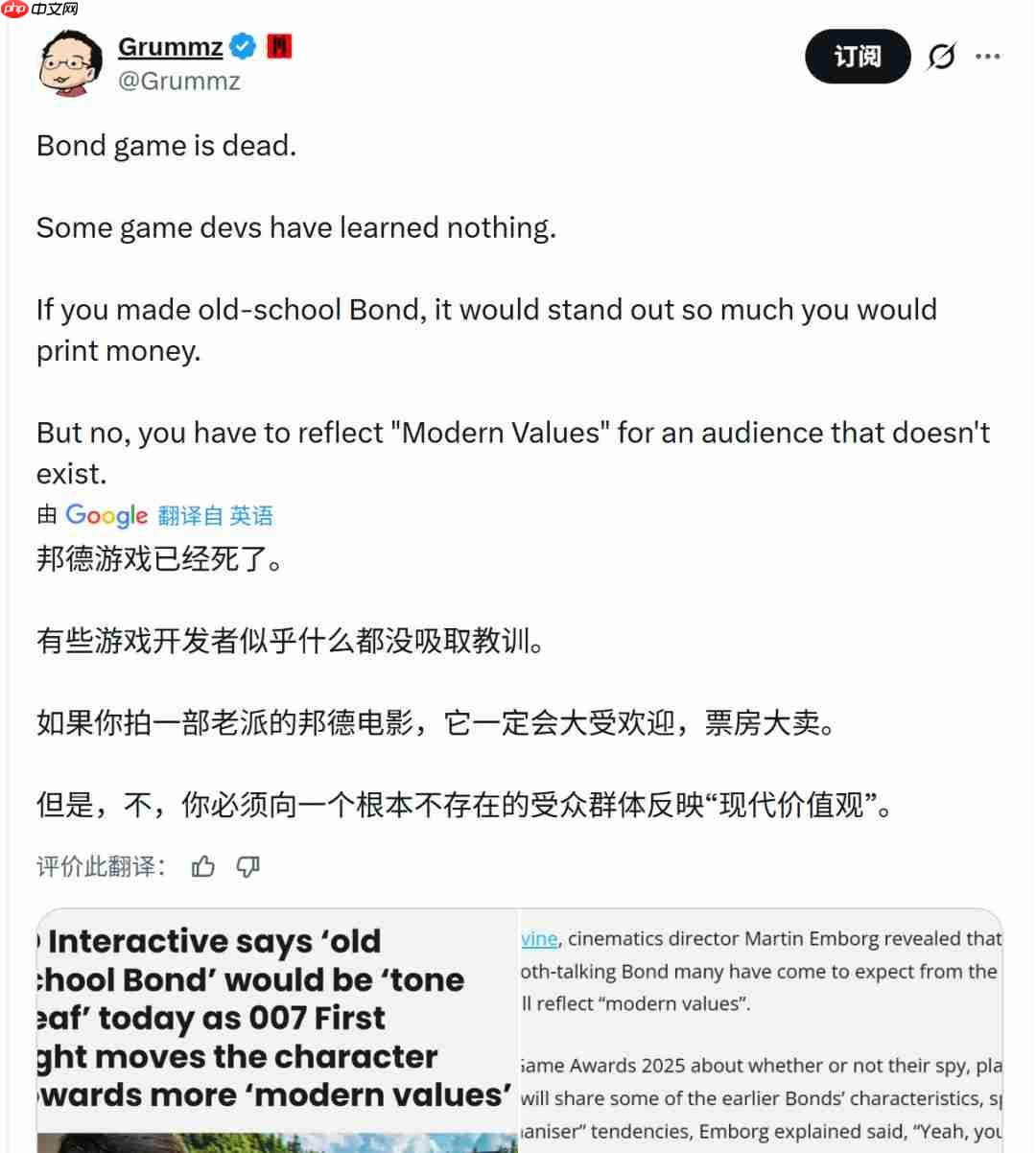Screen dimensions: 1036x1153
Task: Tap the 翻译自 英语 translation source link
Action: point(216,516)
